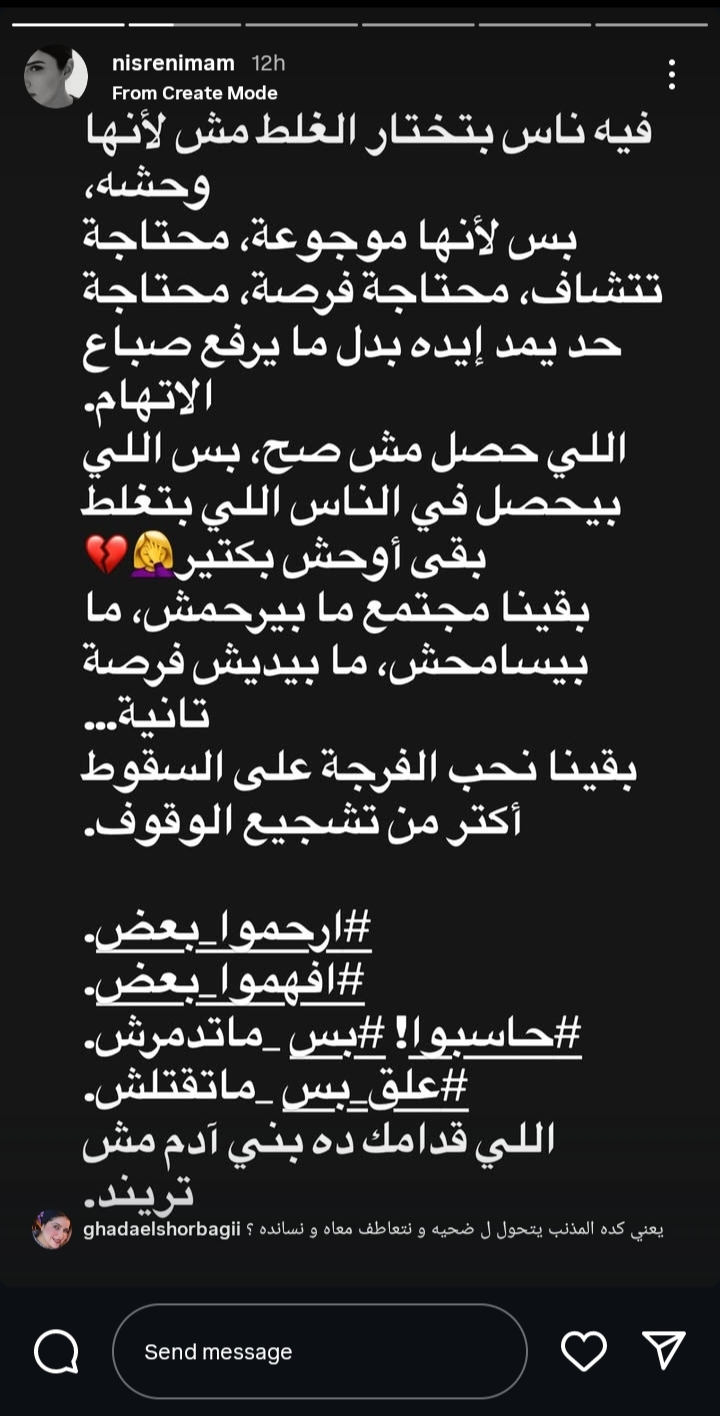Screen dimensions: 720x1416
Task: Open nisrenimam's profile picture
Action: point(55,77)
